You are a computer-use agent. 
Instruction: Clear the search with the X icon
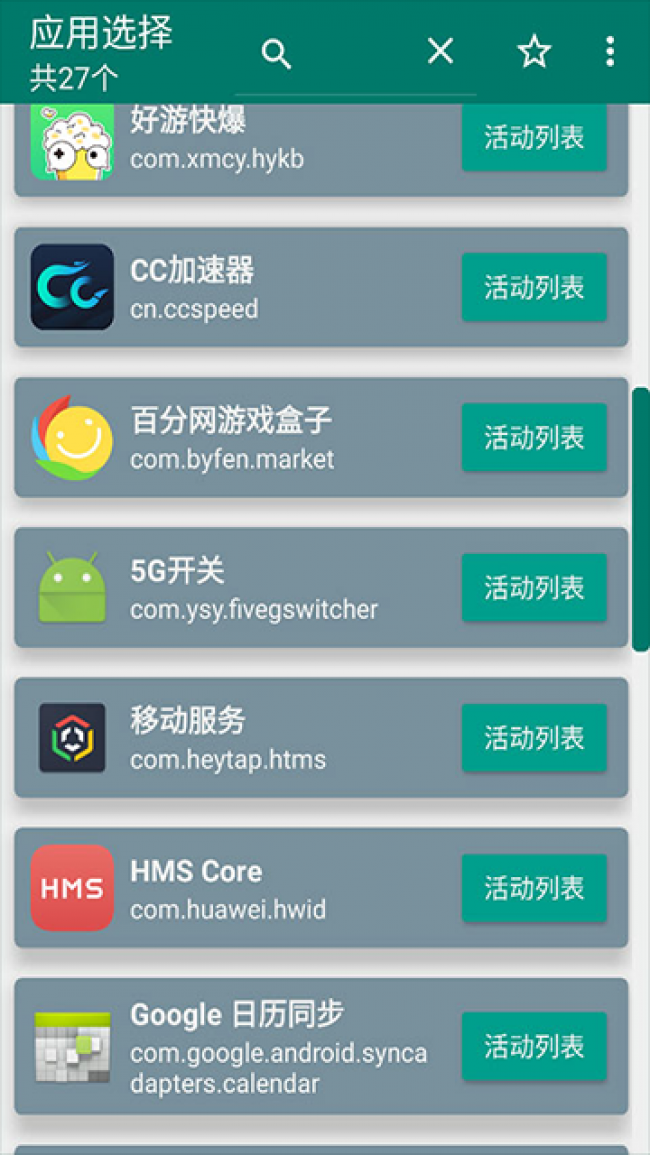pyautogui.click(x=440, y=52)
